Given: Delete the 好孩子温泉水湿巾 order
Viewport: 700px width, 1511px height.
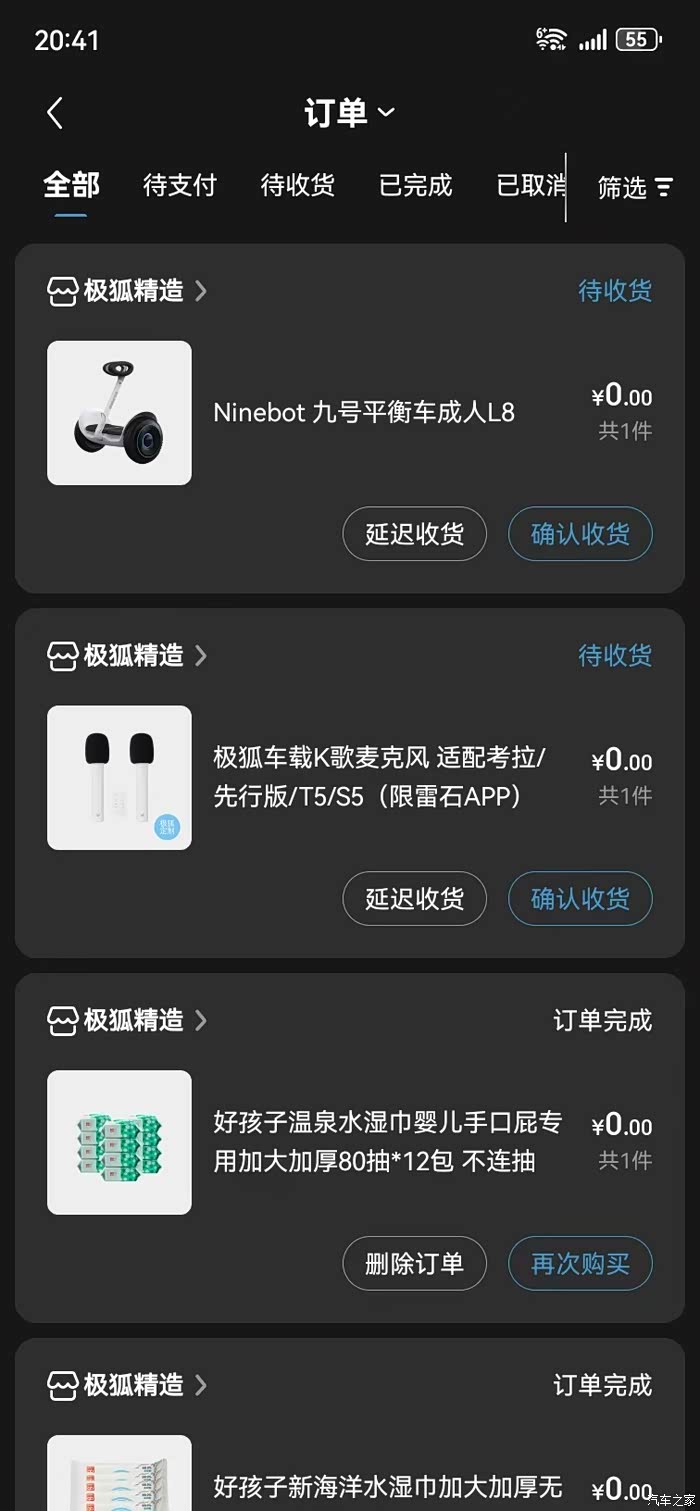Looking at the screenshot, I should pos(414,1264).
